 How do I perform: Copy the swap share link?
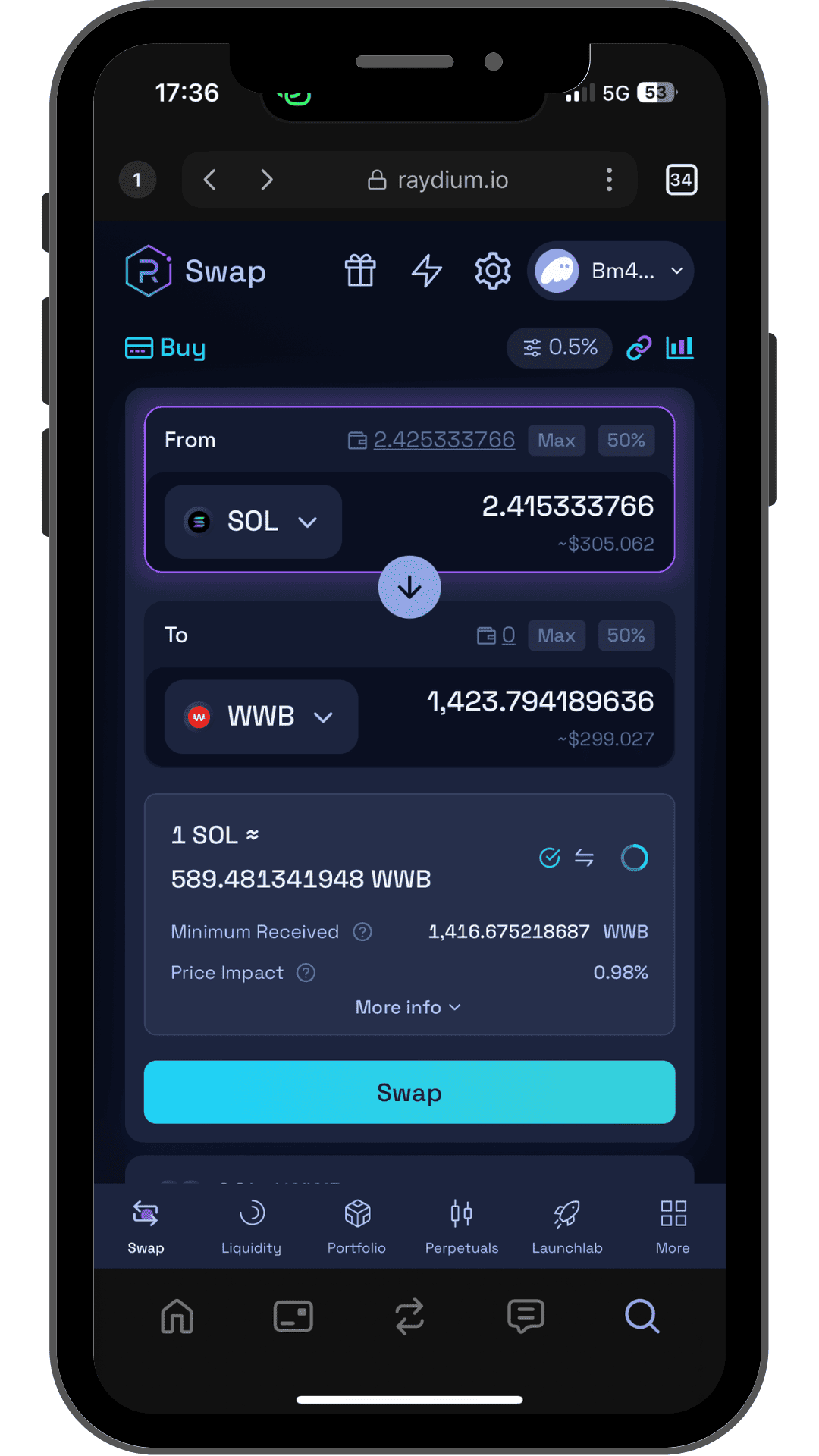click(x=639, y=348)
